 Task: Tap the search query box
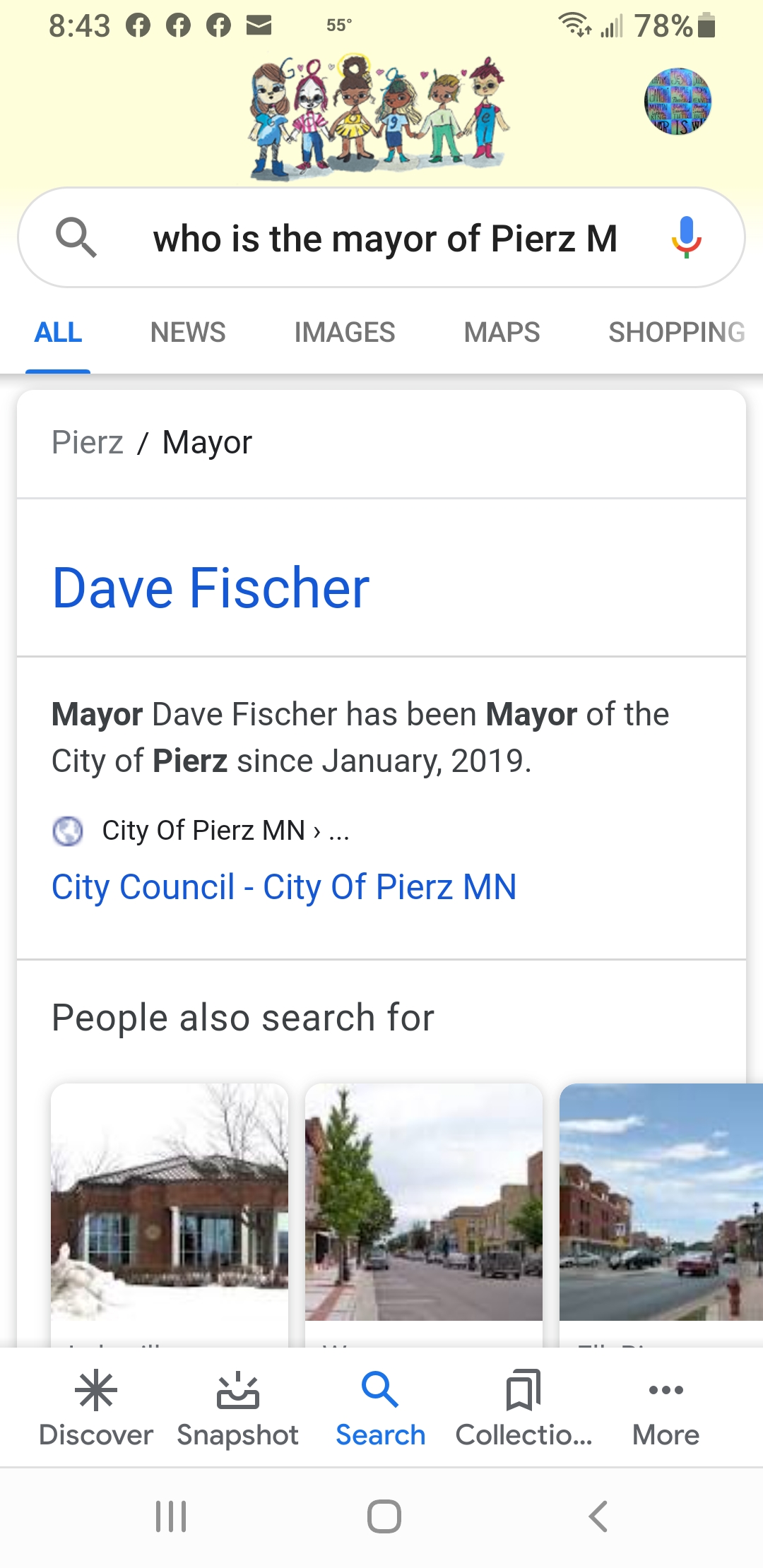tap(385, 239)
